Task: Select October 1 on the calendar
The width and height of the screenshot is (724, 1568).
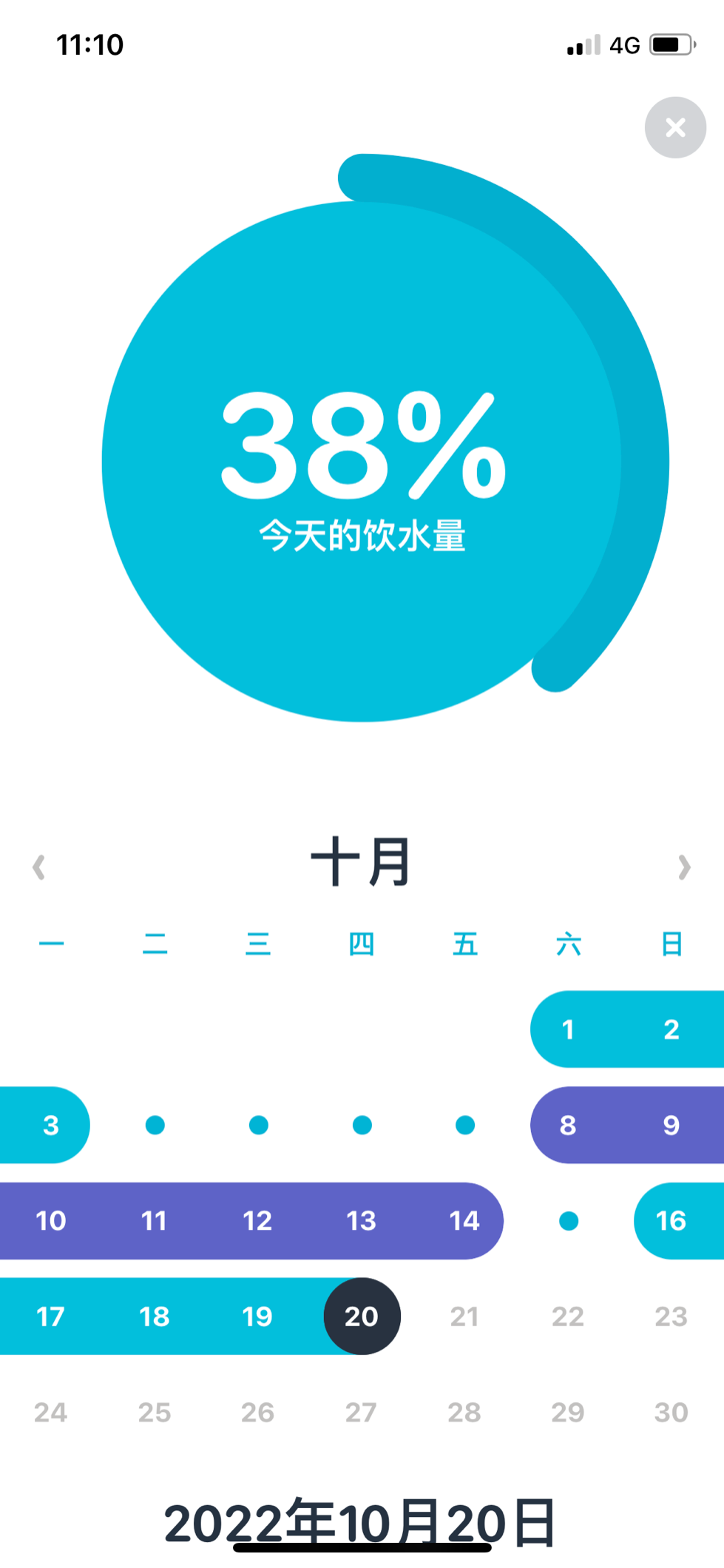Action: pyautogui.click(x=568, y=1029)
